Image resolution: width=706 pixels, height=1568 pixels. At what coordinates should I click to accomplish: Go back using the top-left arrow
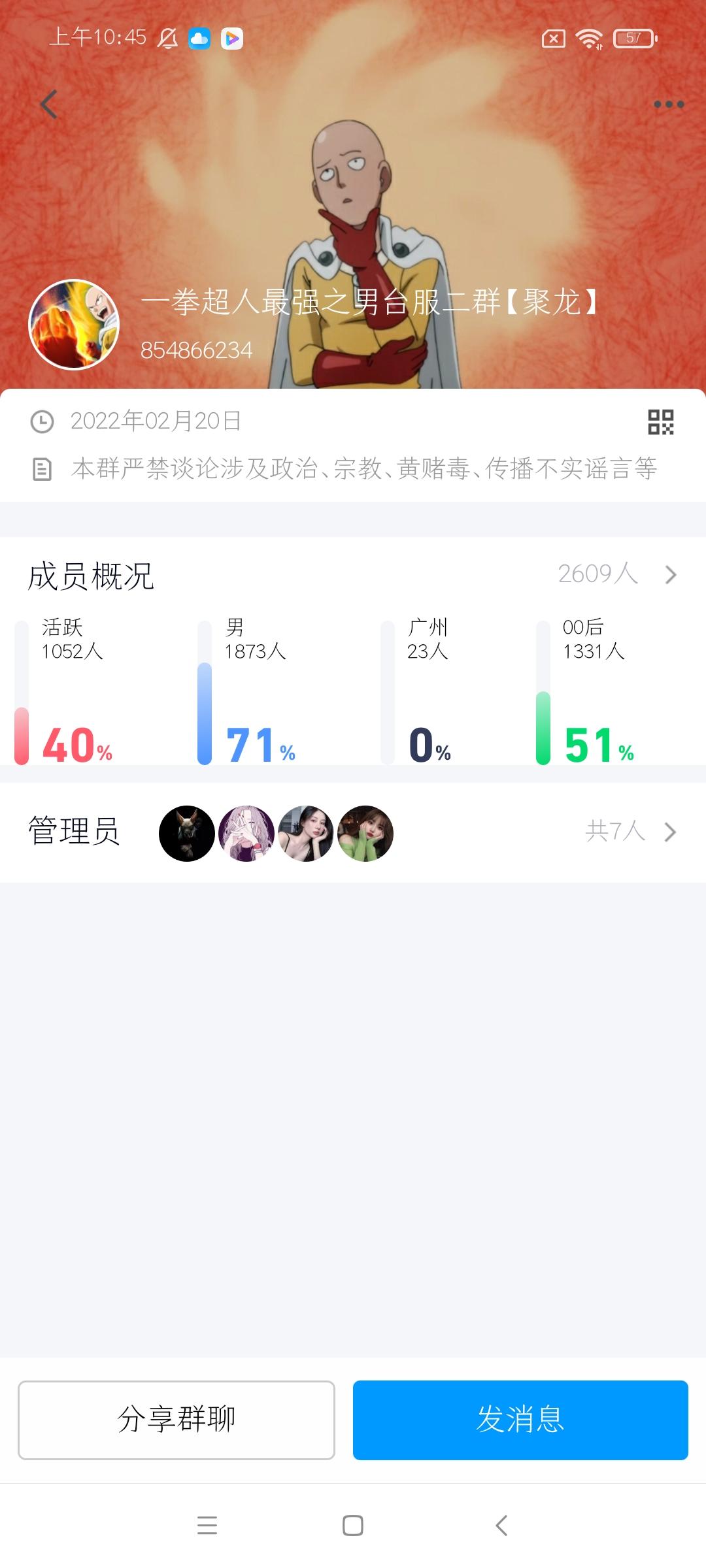[x=49, y=105]
